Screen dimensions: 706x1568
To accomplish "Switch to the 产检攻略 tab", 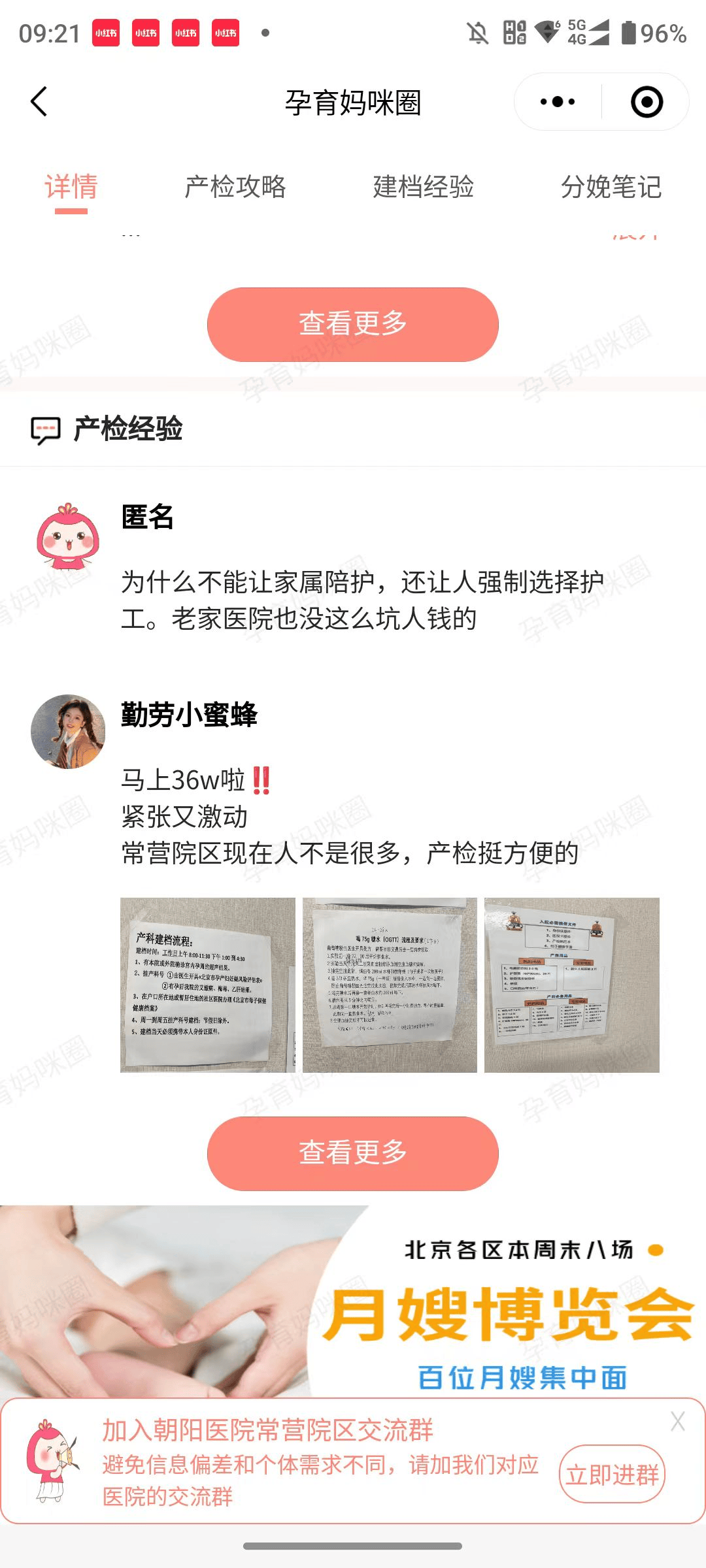I will click(235, 187).
